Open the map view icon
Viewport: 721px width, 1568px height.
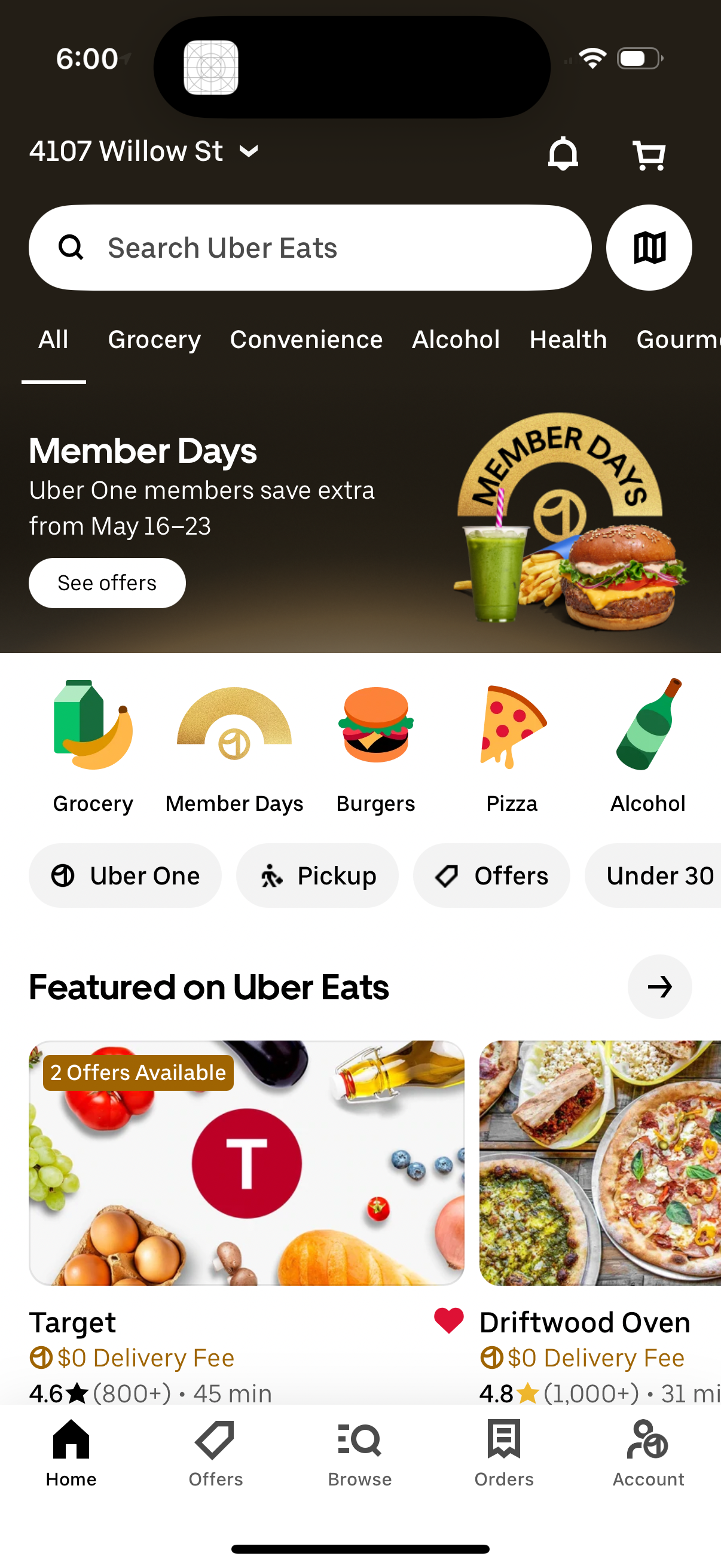tap(649, 247)
